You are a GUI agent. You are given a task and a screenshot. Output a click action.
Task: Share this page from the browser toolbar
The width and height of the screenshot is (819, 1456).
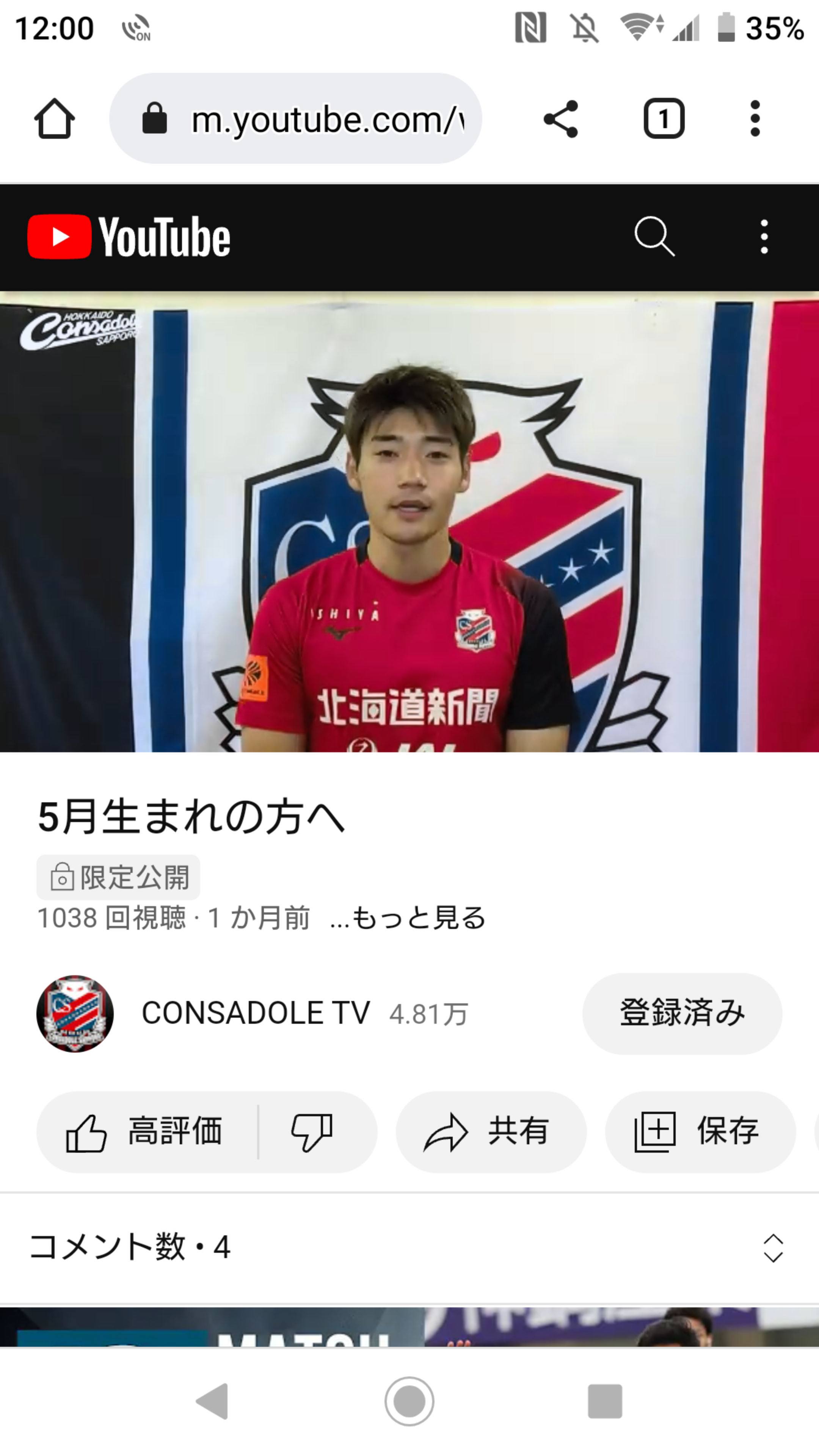560,119
